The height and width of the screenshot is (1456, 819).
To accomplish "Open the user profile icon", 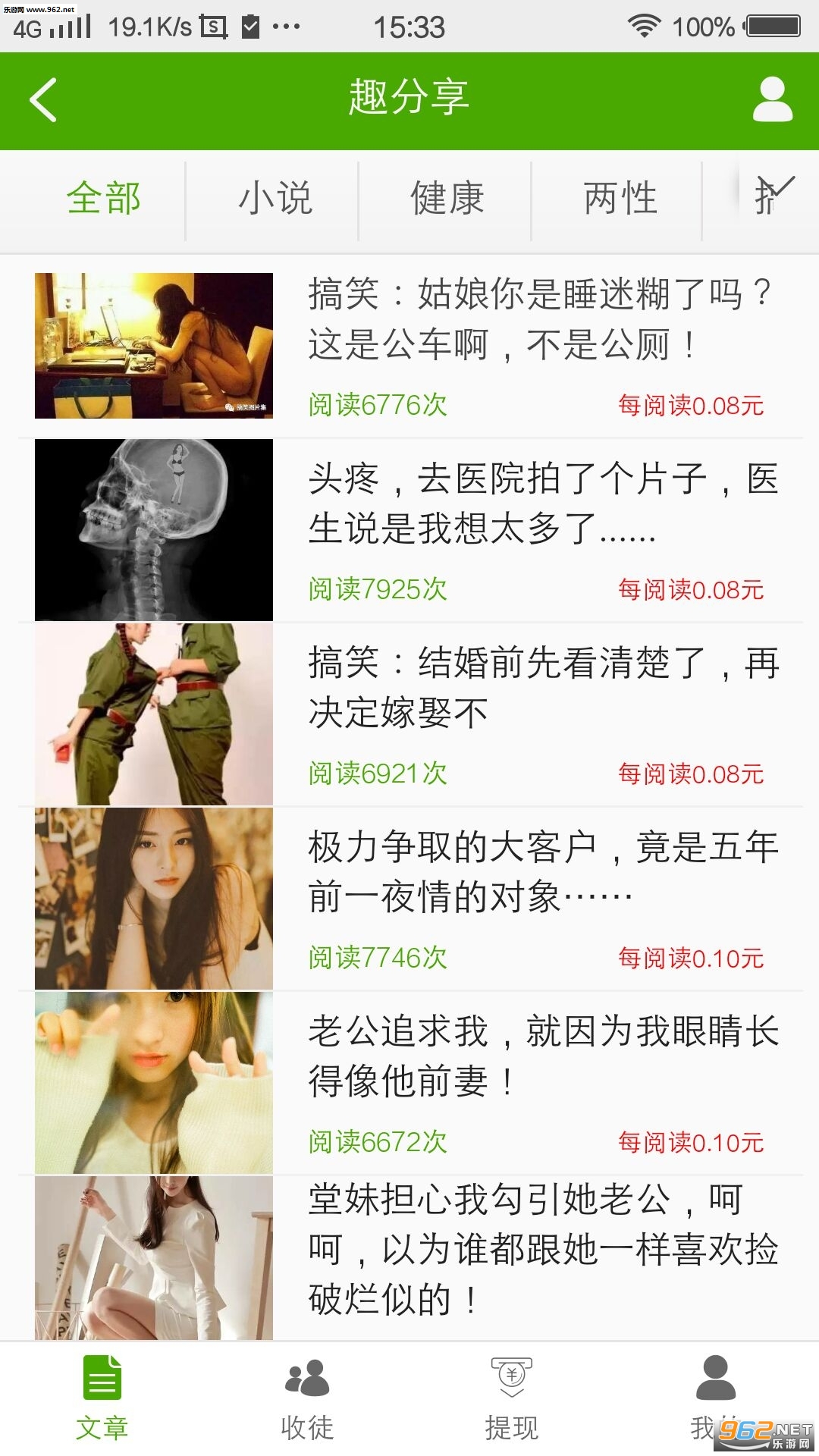I will (x=772, y=100).
